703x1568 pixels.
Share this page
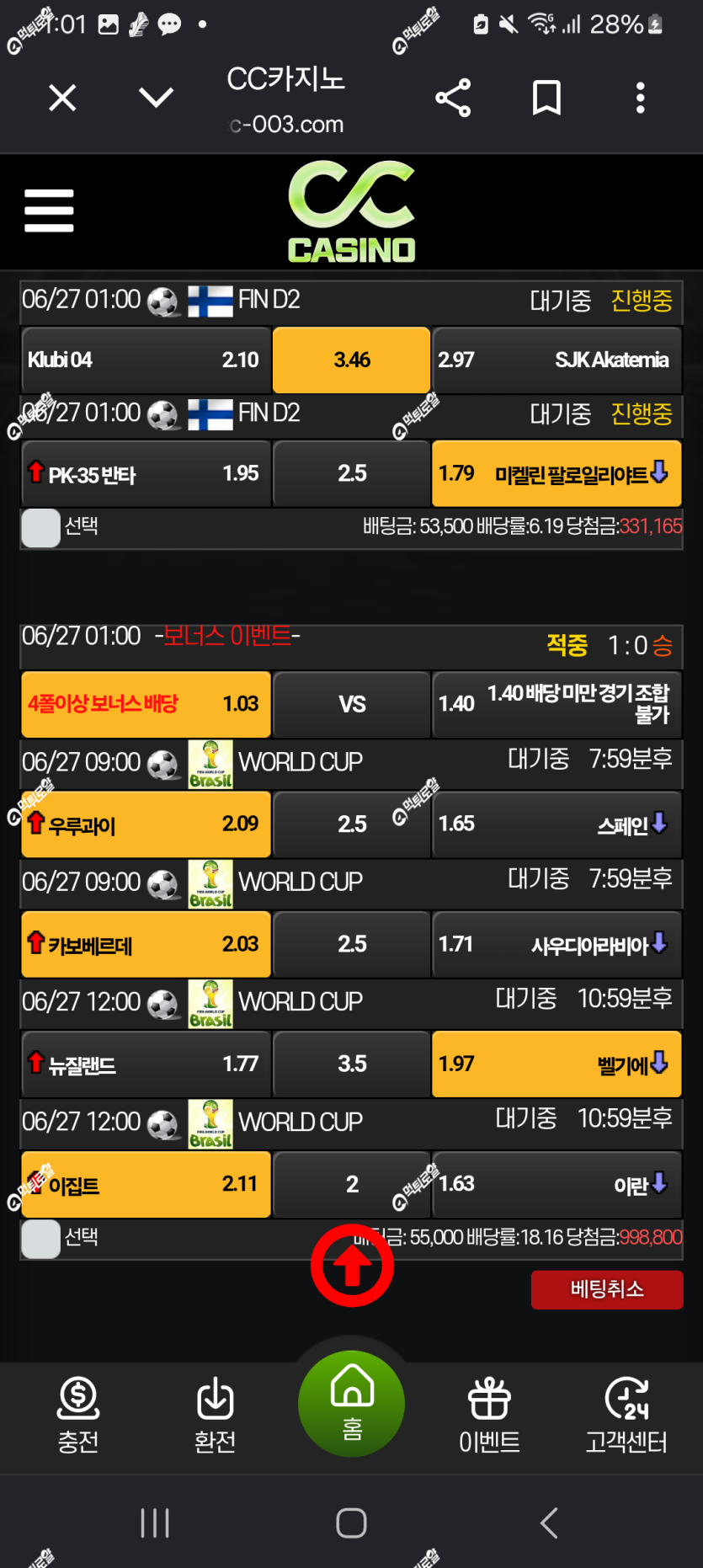click(x=453, y=98)
